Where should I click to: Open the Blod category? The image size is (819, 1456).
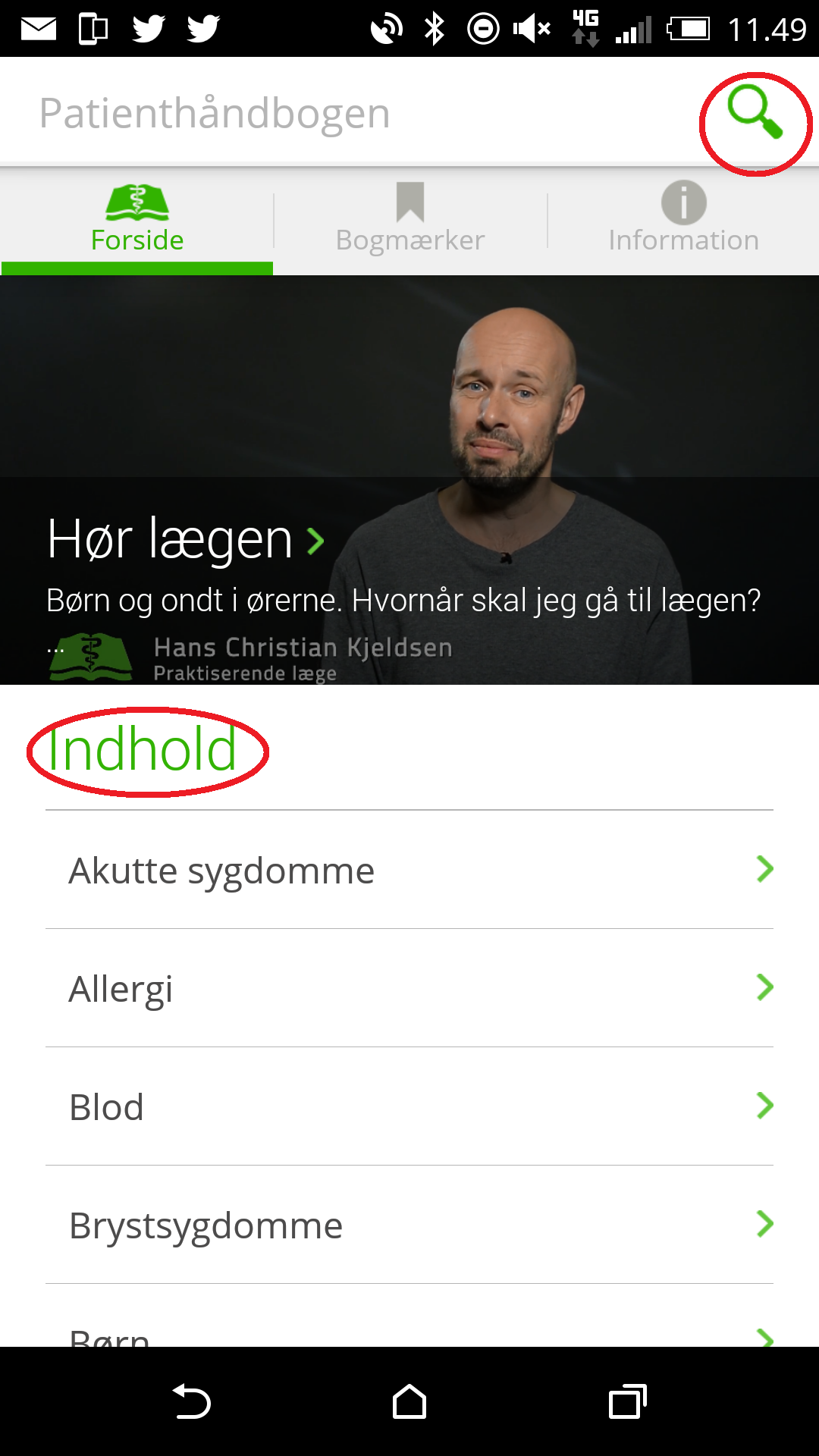coord(409,1106)
